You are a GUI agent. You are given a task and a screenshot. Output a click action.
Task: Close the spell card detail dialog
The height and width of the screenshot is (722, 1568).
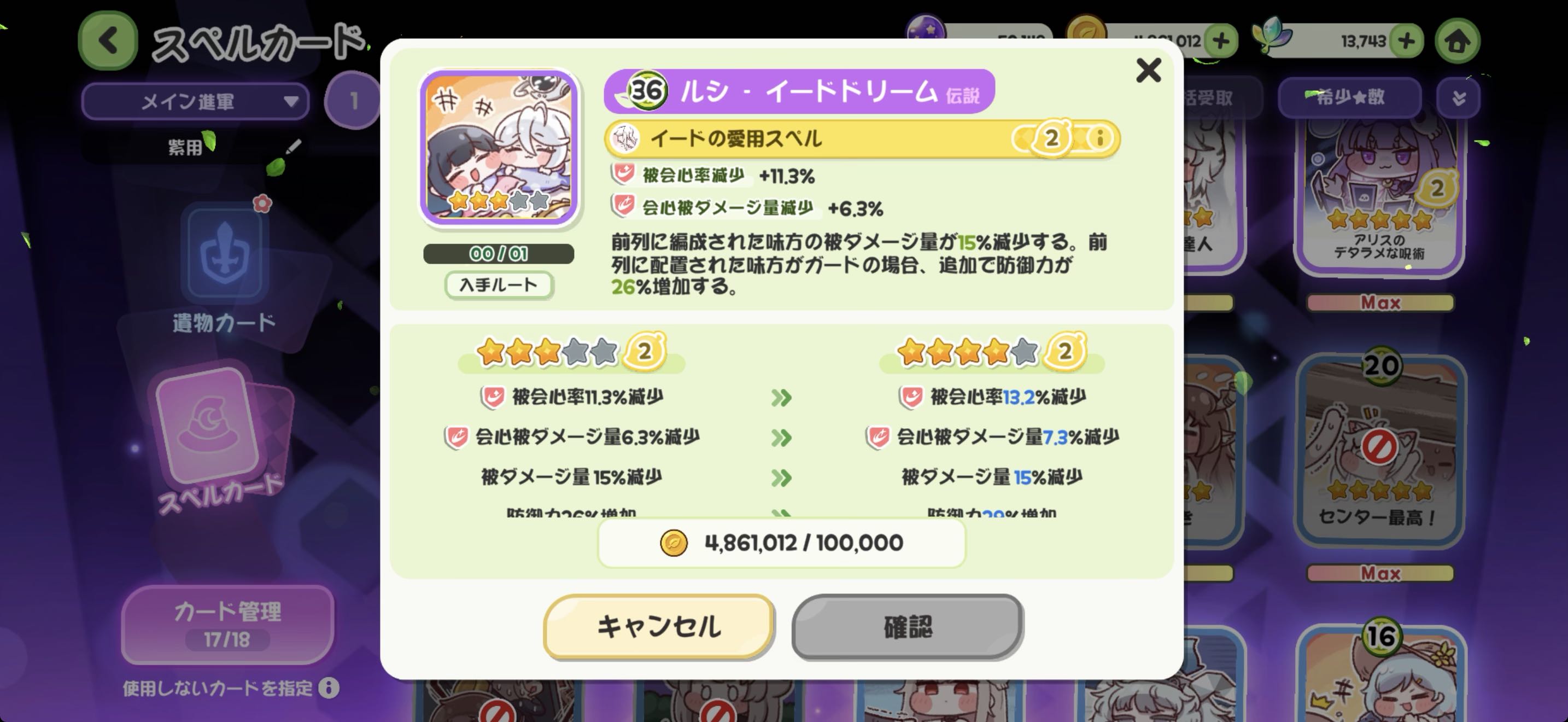pyautogui.click(x=1148, y=71)
